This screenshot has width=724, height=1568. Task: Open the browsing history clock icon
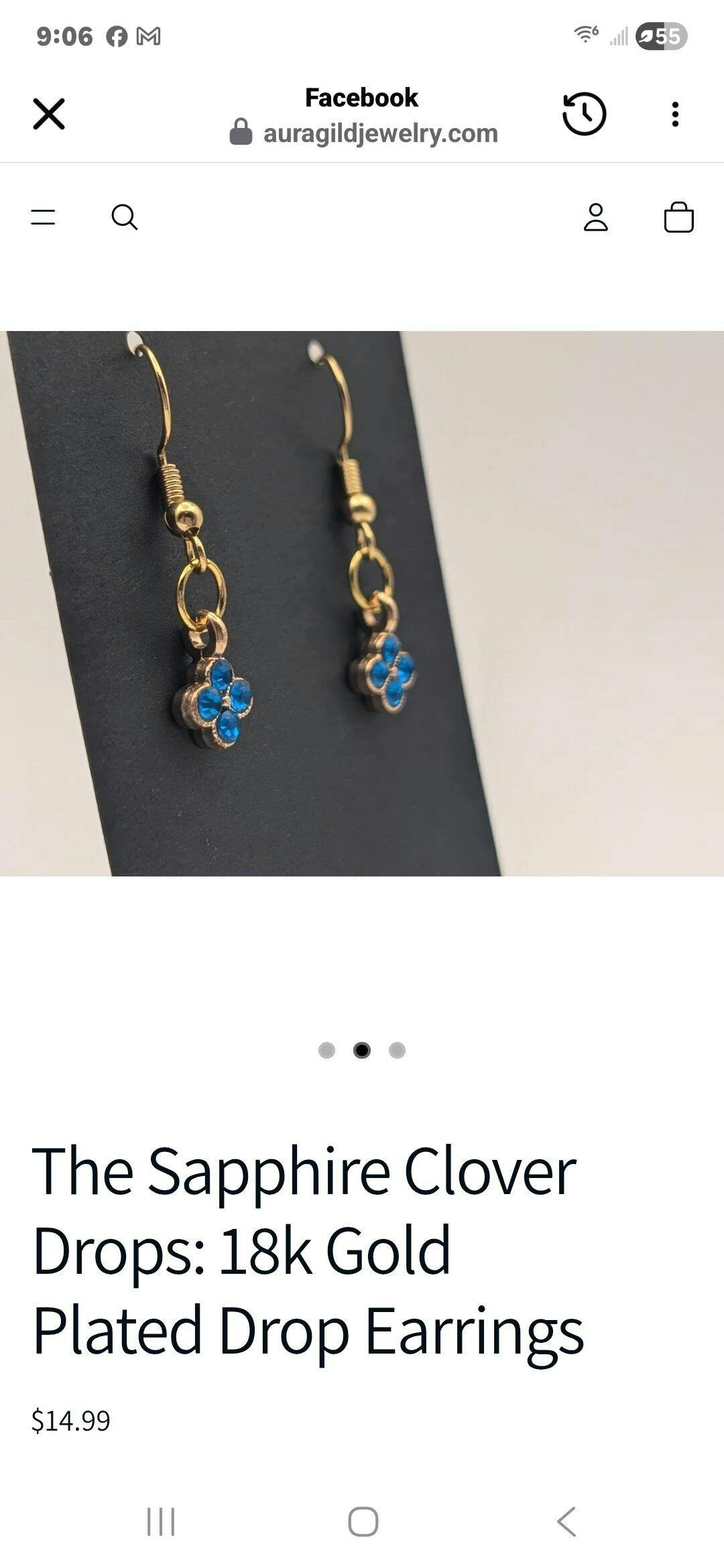[x=584, y=114]
